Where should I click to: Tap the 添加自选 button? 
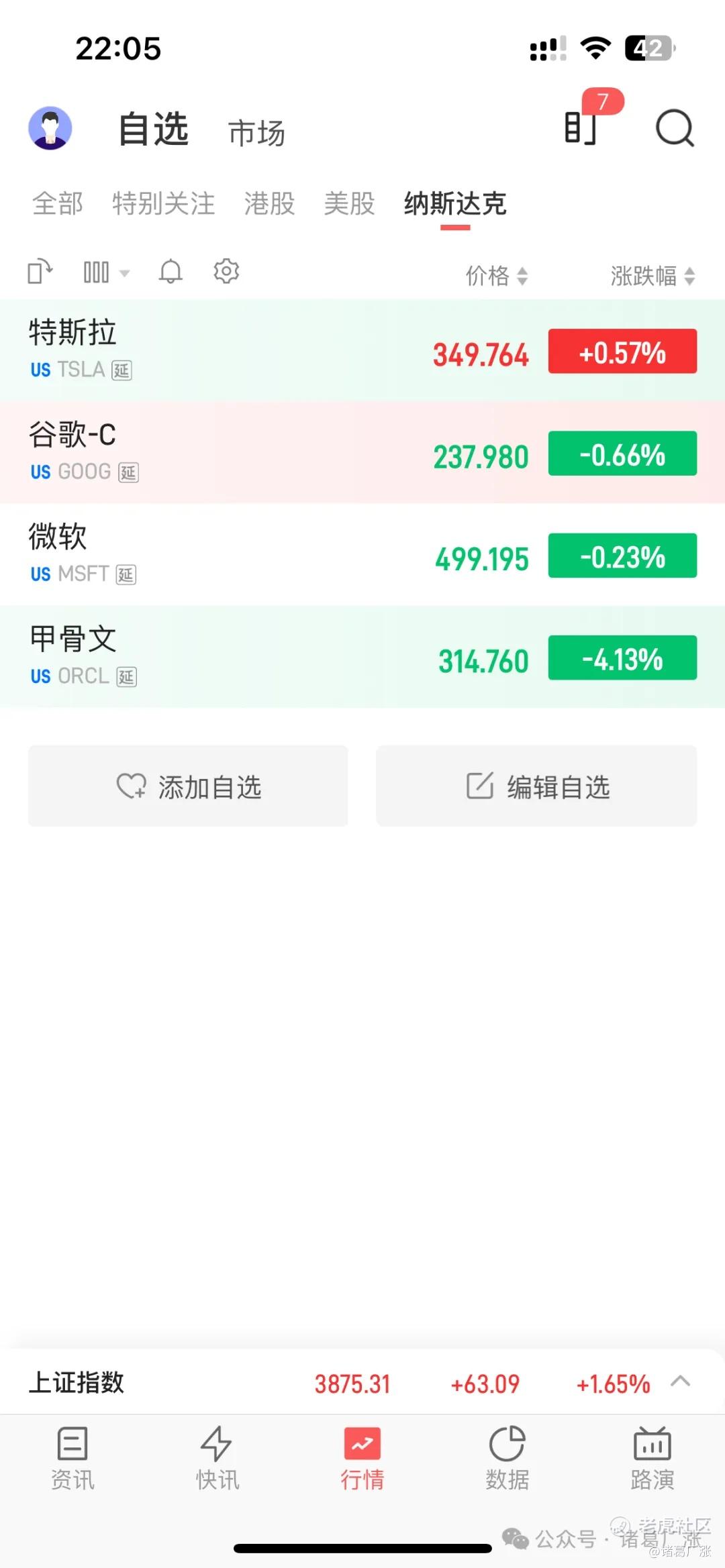pyautogui.click(x=188, y=786)
